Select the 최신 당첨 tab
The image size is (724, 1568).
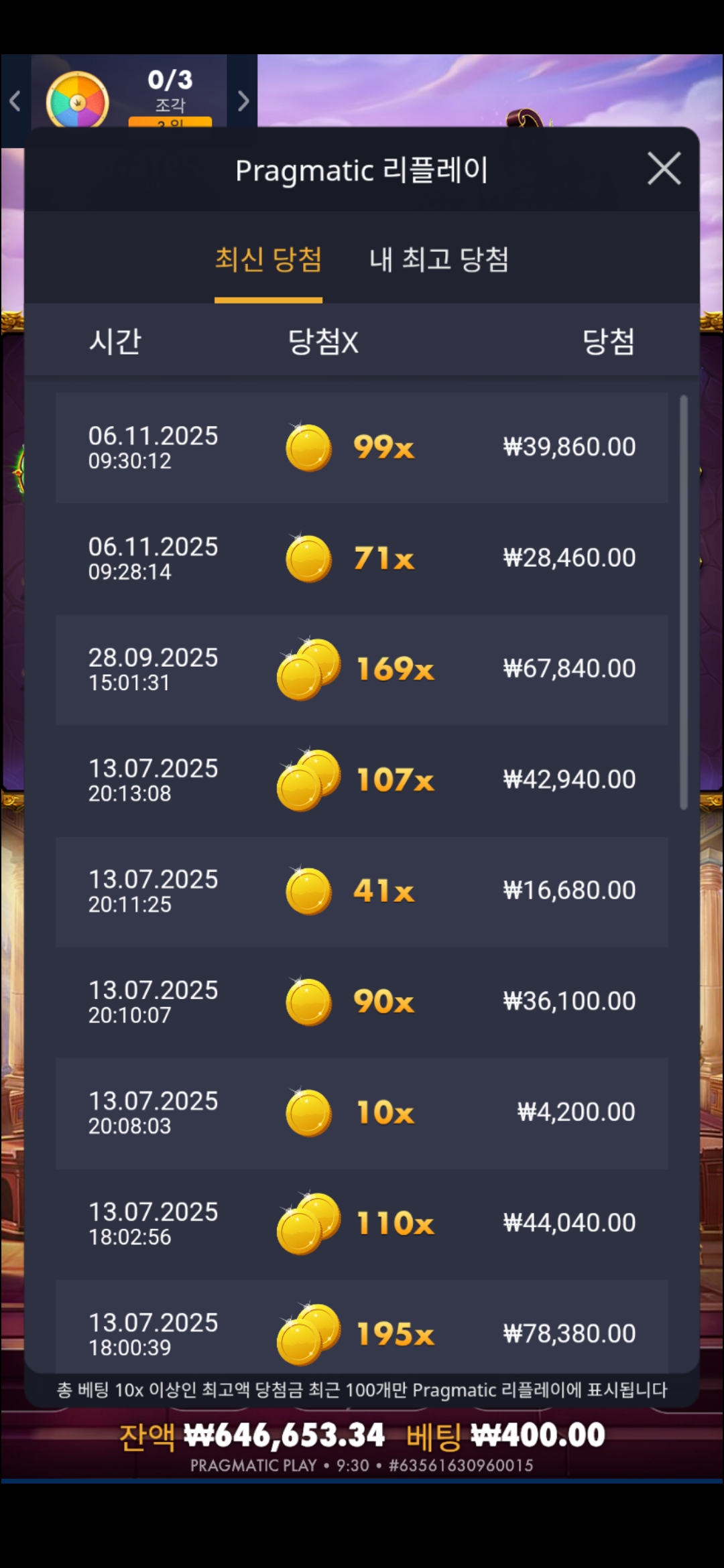[268, 259]
